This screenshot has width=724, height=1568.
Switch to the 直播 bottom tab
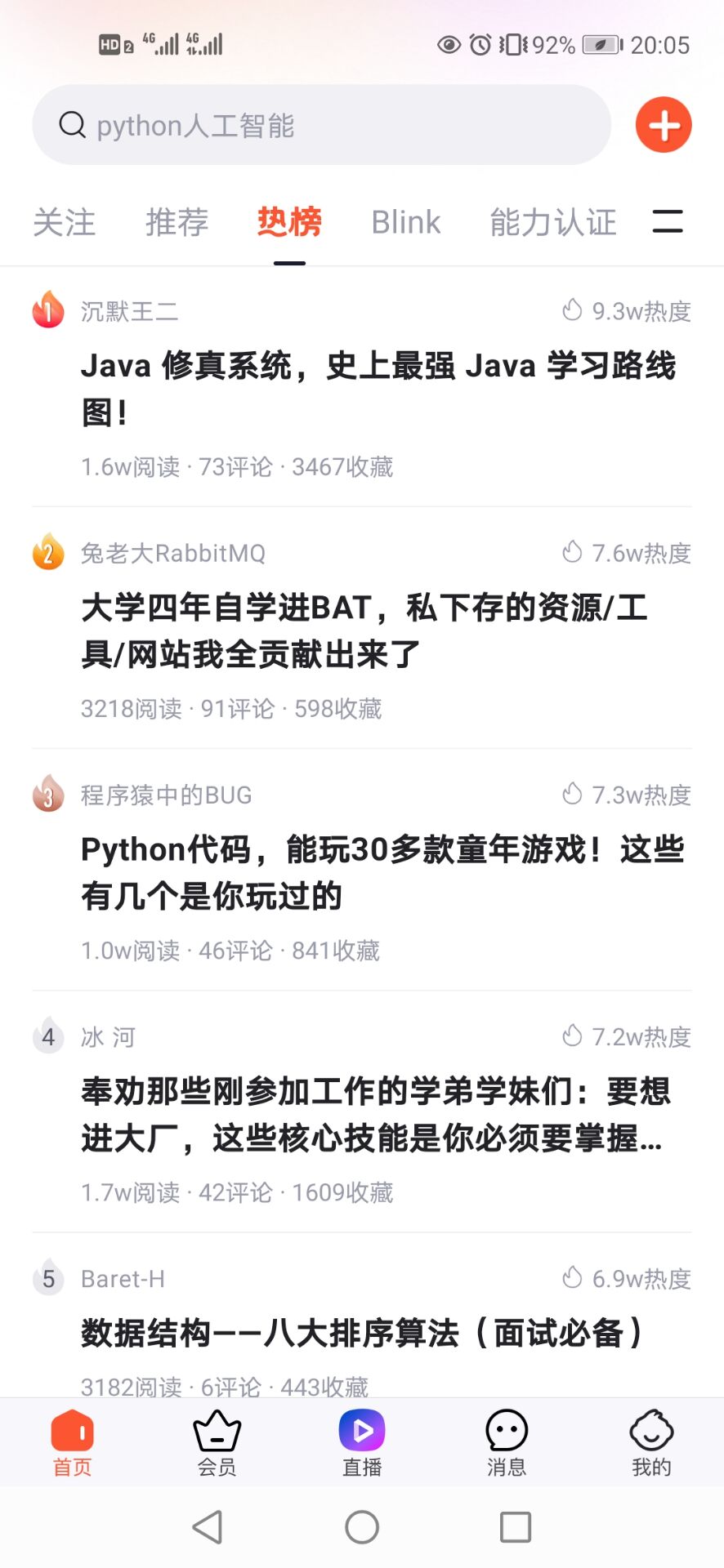(x=362, y=1443)
